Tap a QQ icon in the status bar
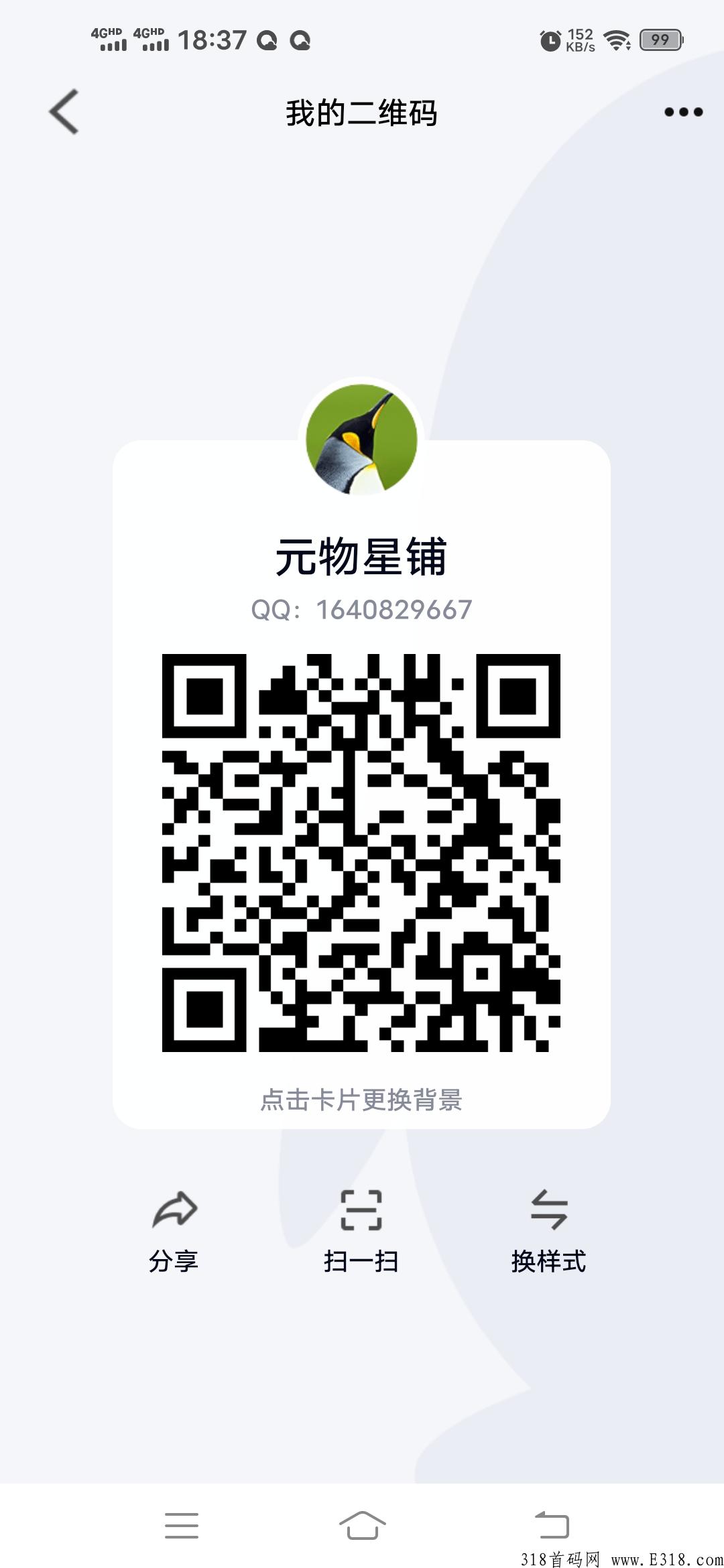724x1568 pixels. click(x=268, y=40)
